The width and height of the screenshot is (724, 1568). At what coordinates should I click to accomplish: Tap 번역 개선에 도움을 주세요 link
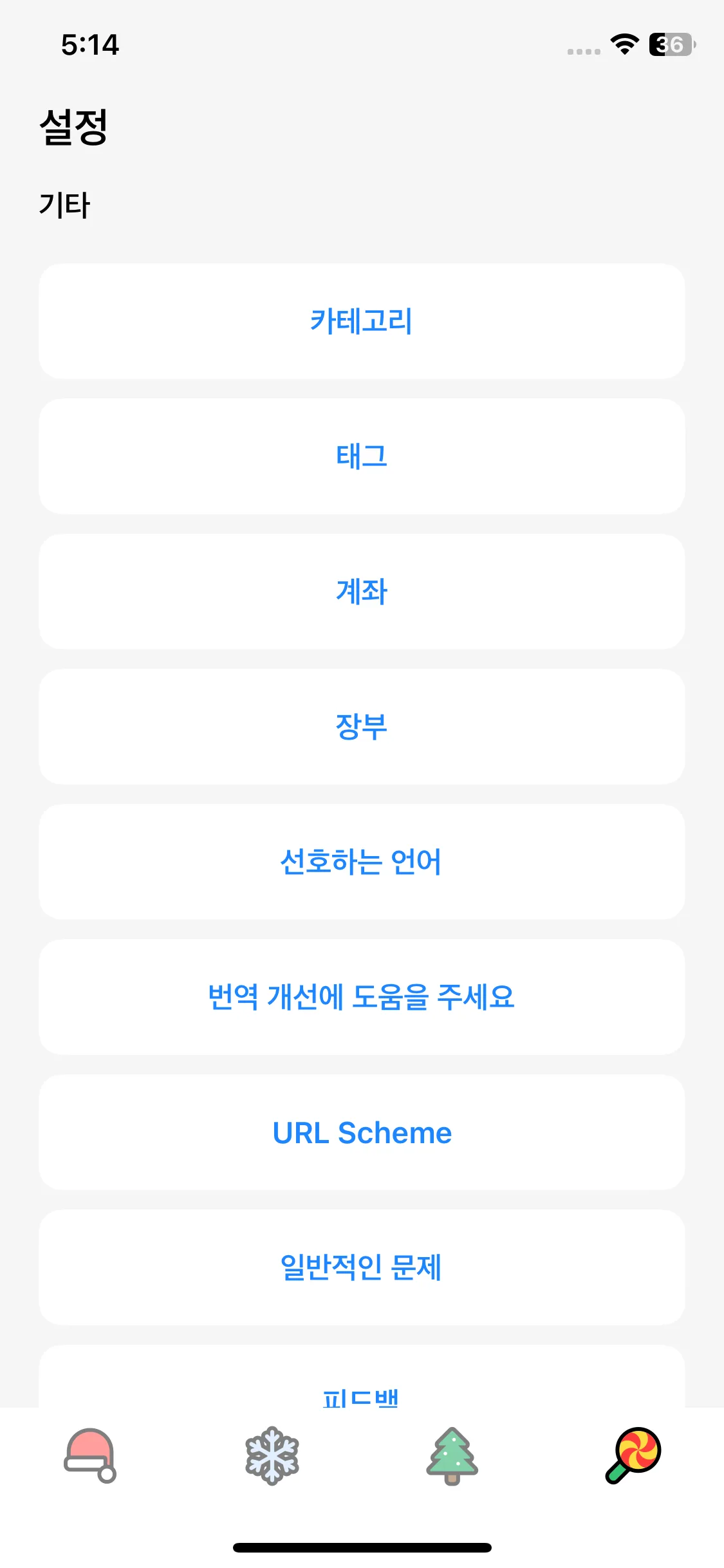click(362, 997)
